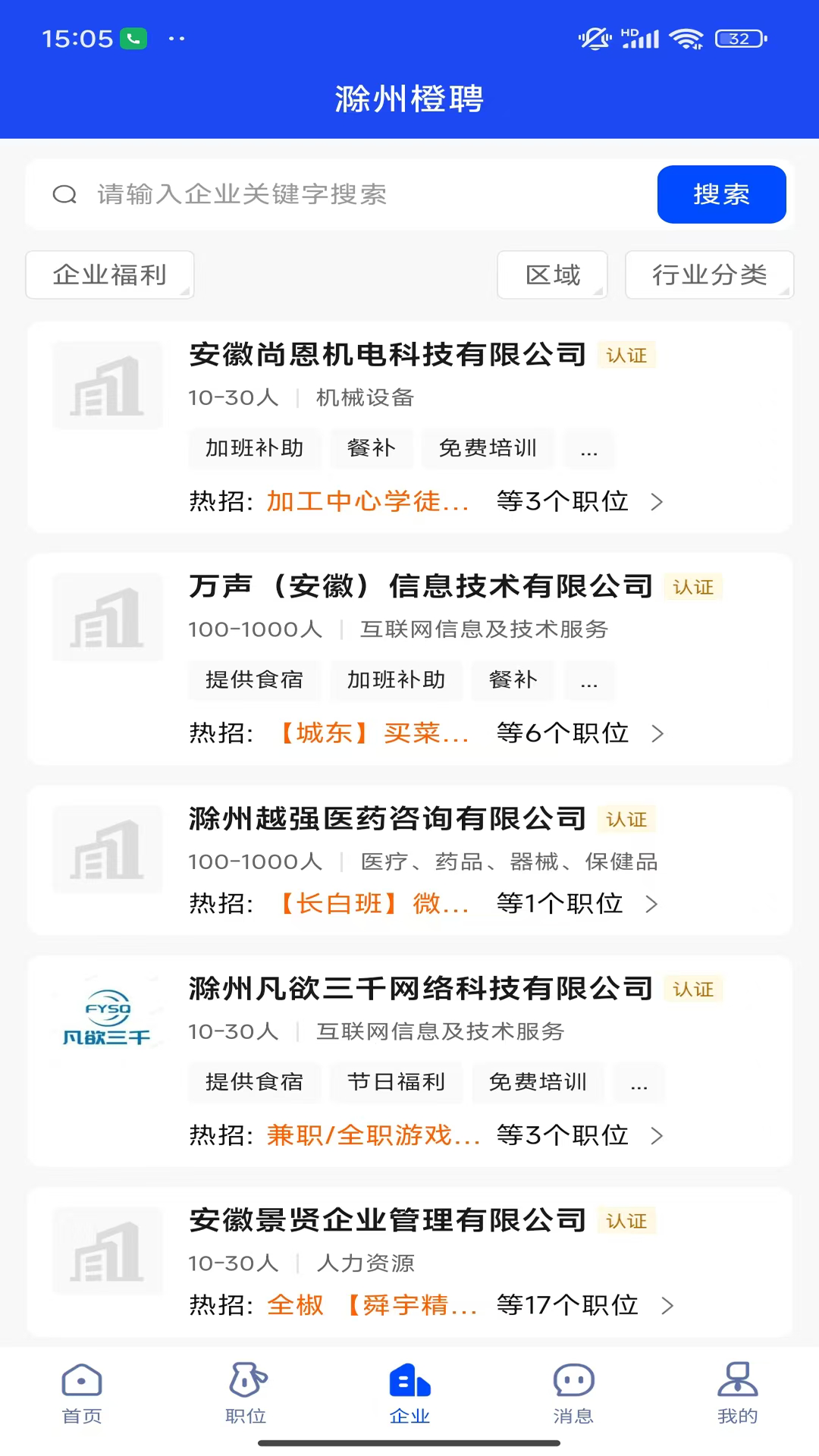Tap the magnifier search icon in search bar
Image resolution: width=819 pixels, height=1456 pixels.
click(x=64, y=194)
